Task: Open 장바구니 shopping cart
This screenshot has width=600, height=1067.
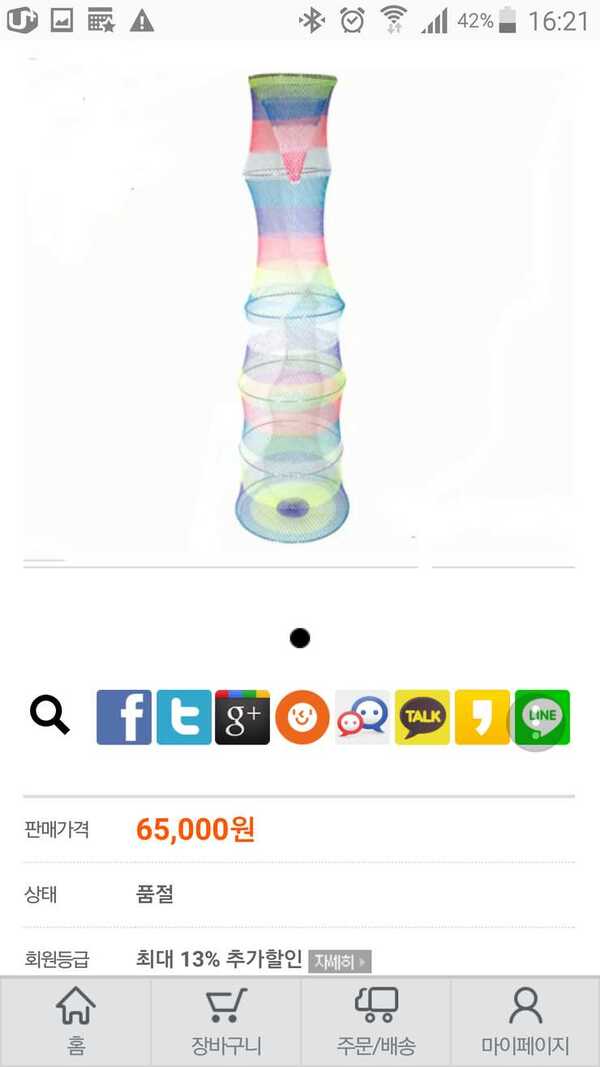Action: (226, 1021)
